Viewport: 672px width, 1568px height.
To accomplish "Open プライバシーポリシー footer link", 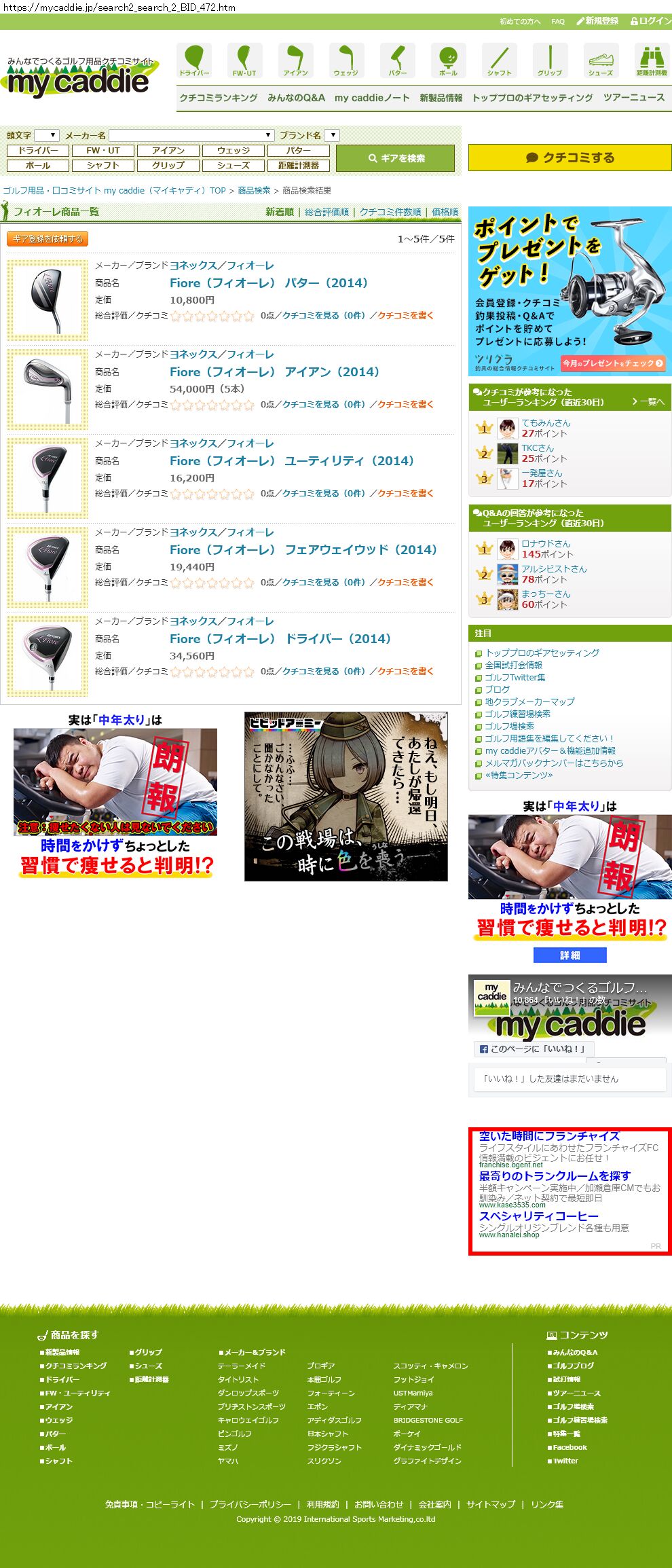I will pyautogui.click(x=250, y=1504).
